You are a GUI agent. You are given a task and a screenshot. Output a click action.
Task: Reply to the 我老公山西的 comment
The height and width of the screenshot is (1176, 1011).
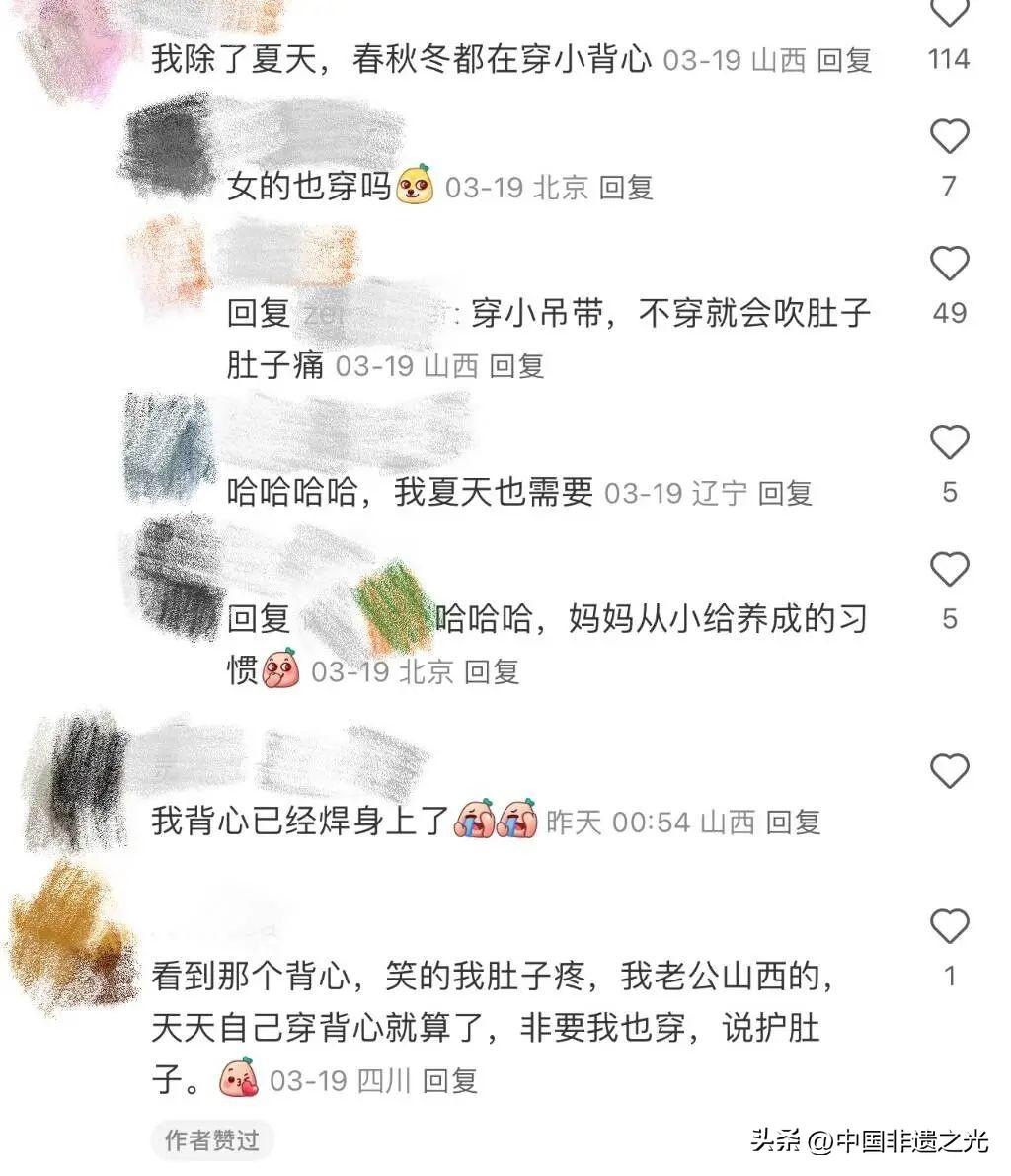point(450,1080)
